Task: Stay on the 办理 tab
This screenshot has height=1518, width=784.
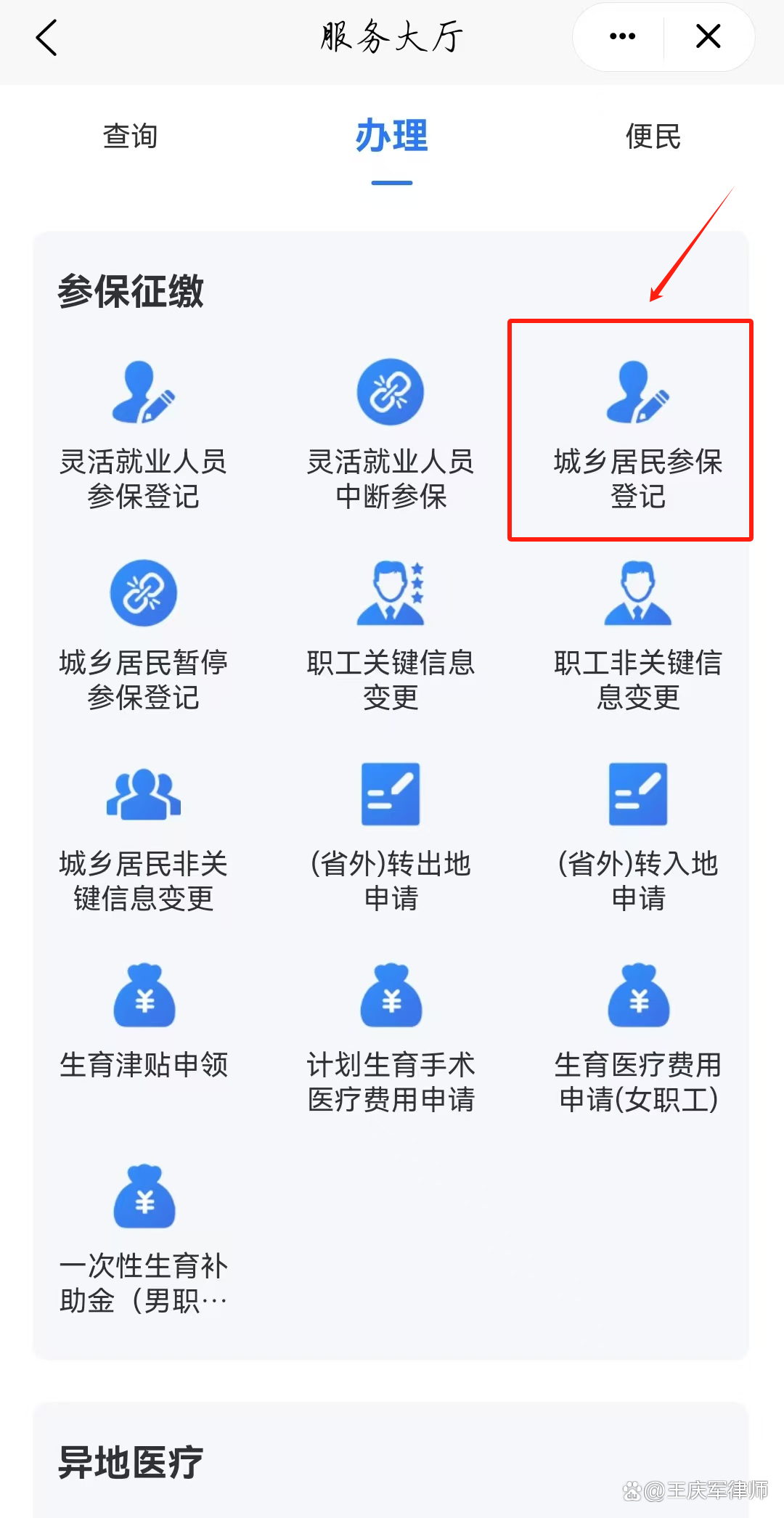Action: [390, 136]
